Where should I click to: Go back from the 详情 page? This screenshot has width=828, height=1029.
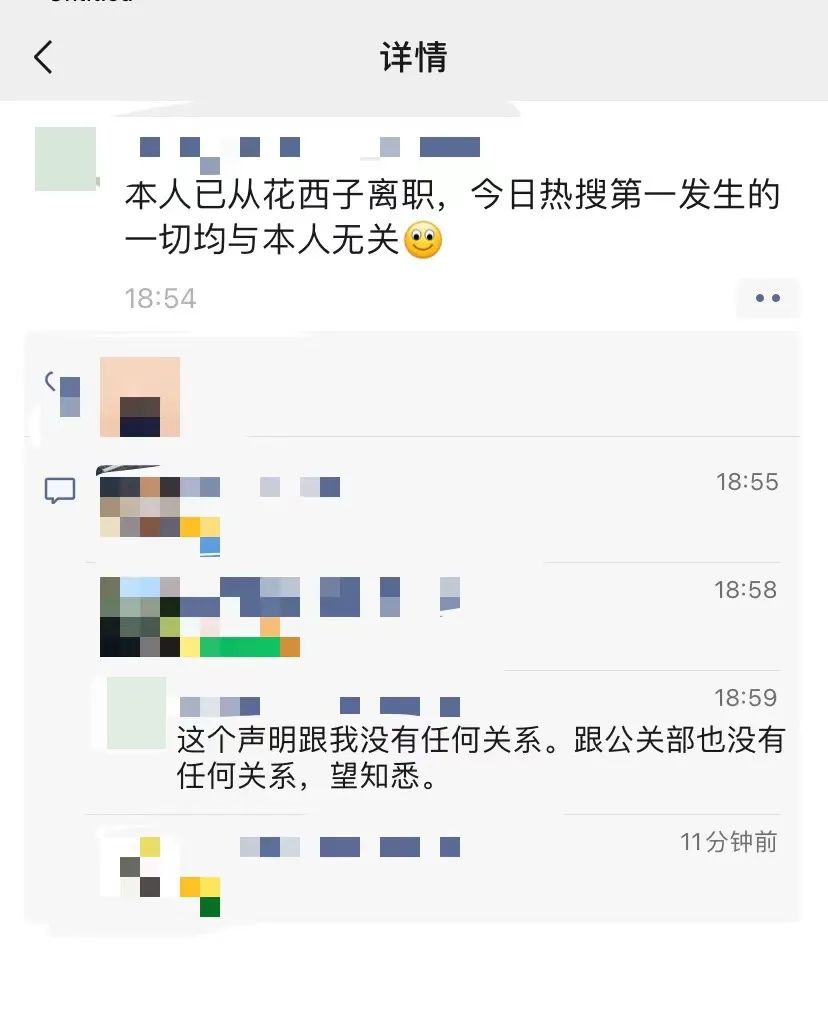(43, 57)
